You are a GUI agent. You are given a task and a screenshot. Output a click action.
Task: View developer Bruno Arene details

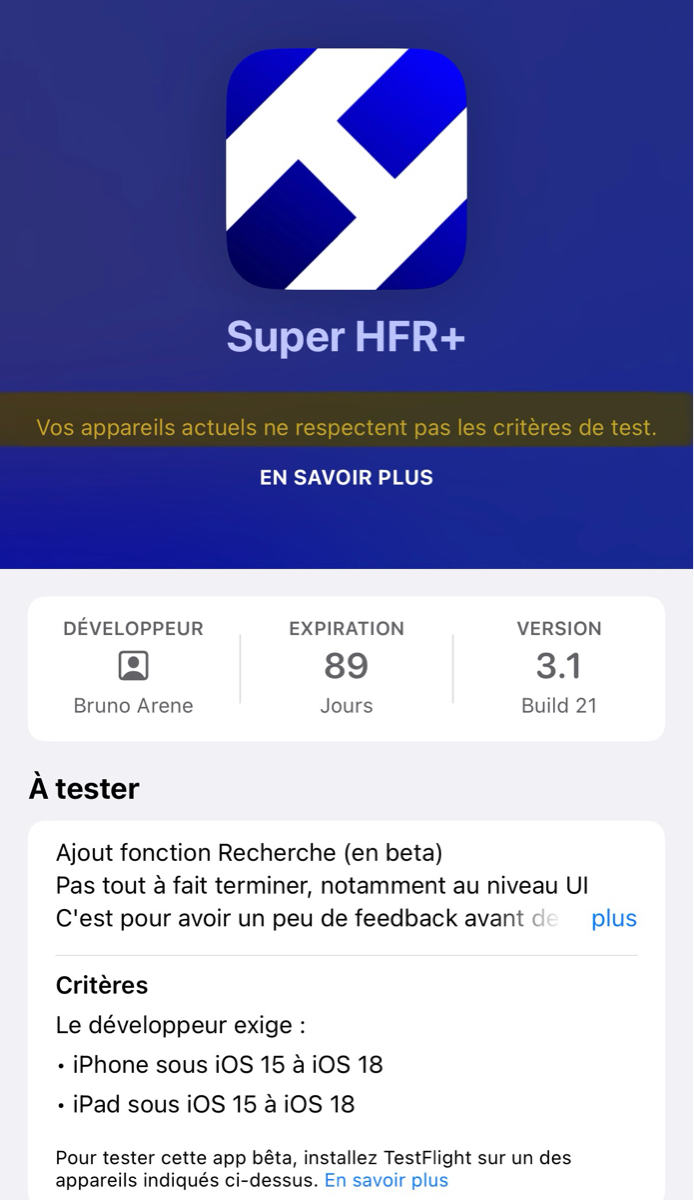tap(133, 668)
